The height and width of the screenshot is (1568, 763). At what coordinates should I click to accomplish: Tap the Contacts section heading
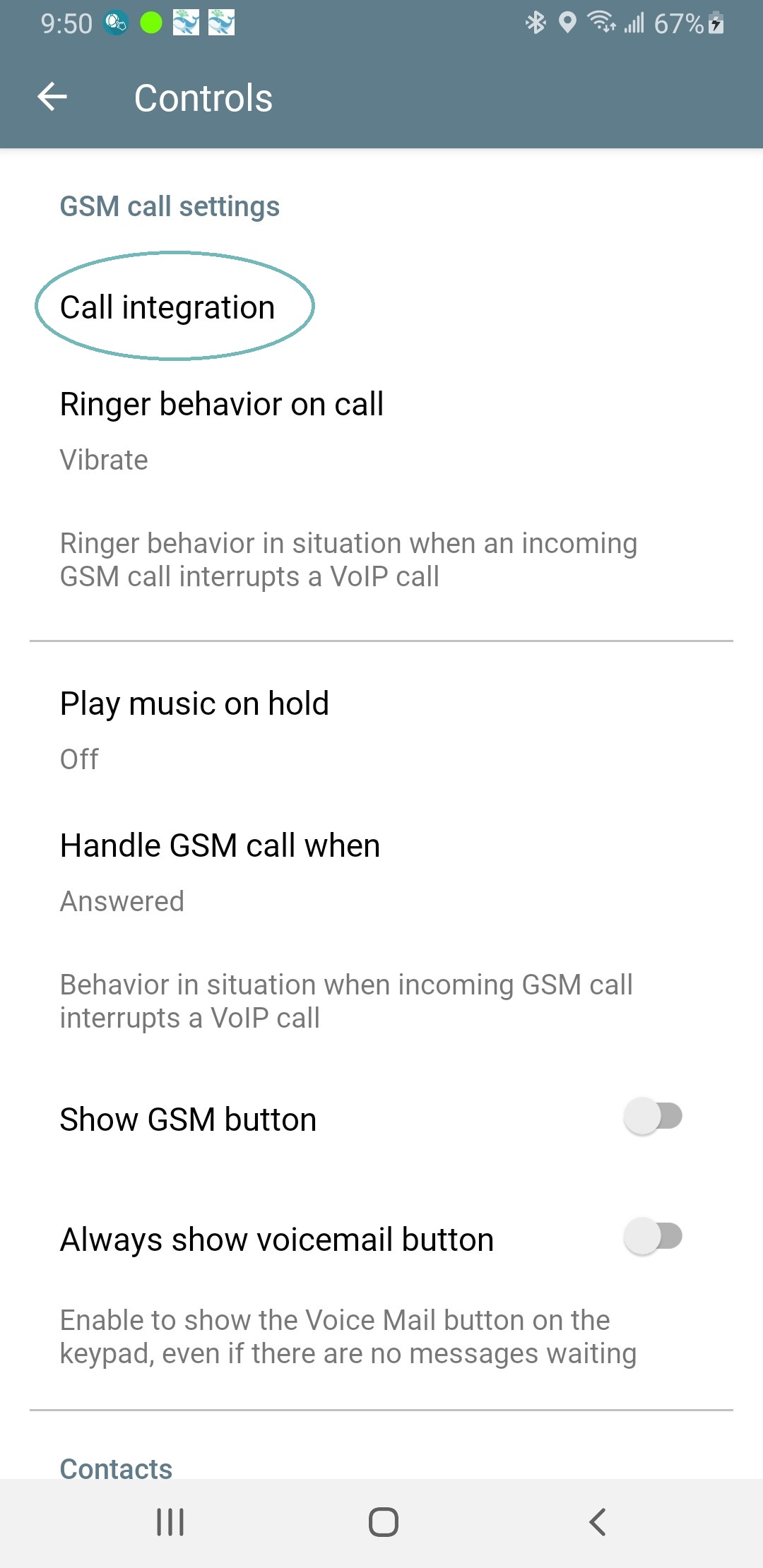tap(115, 1468)
